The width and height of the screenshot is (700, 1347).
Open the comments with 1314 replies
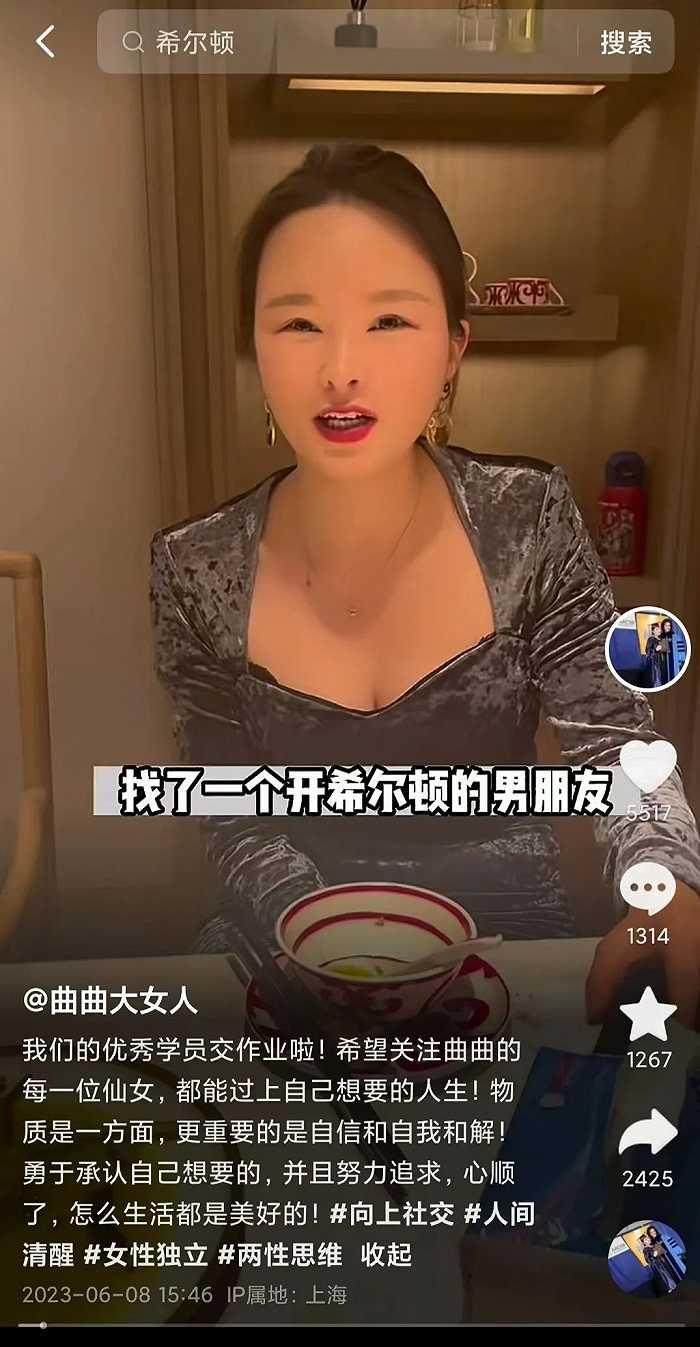tap(648, 889)
